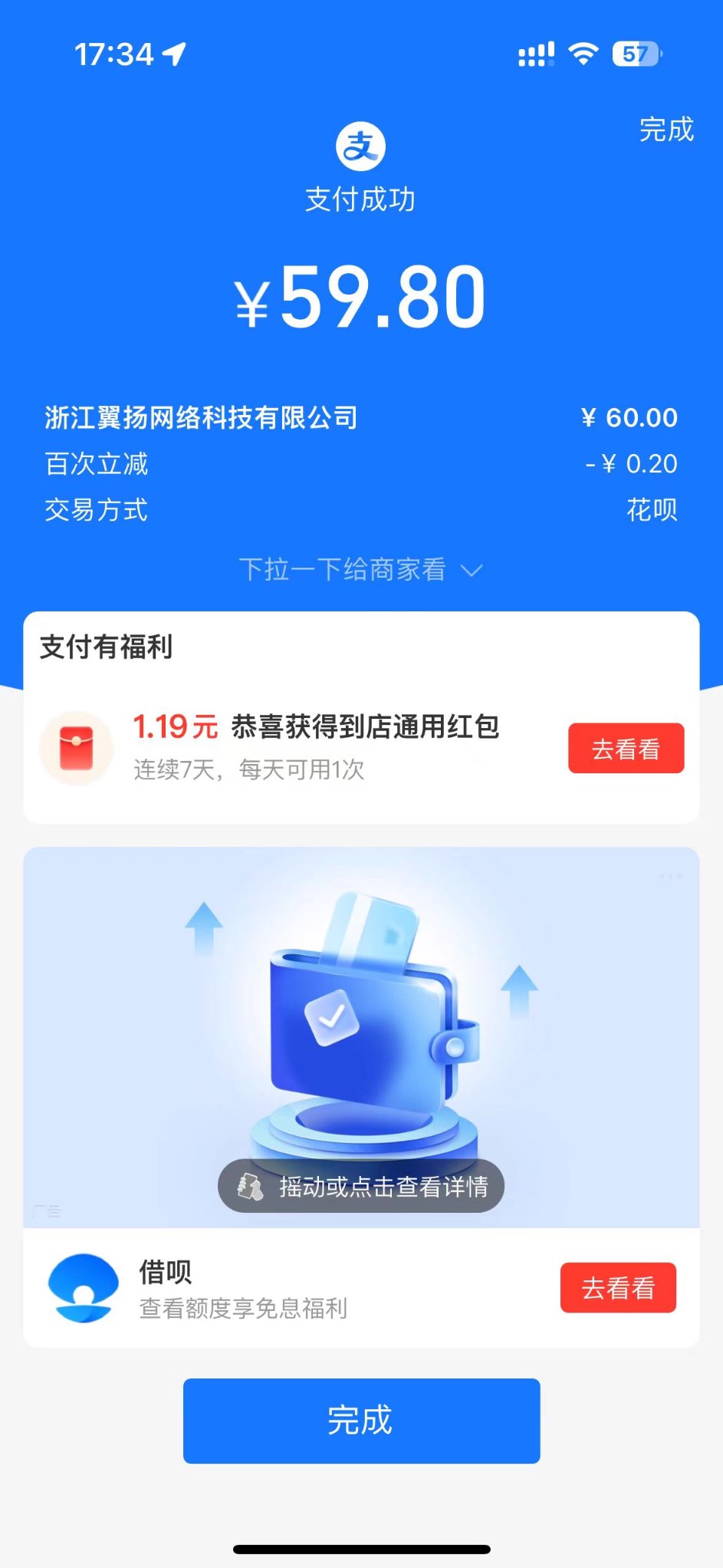
Task: Tap 完成 in the top right corner
Action: click(665, 130)
